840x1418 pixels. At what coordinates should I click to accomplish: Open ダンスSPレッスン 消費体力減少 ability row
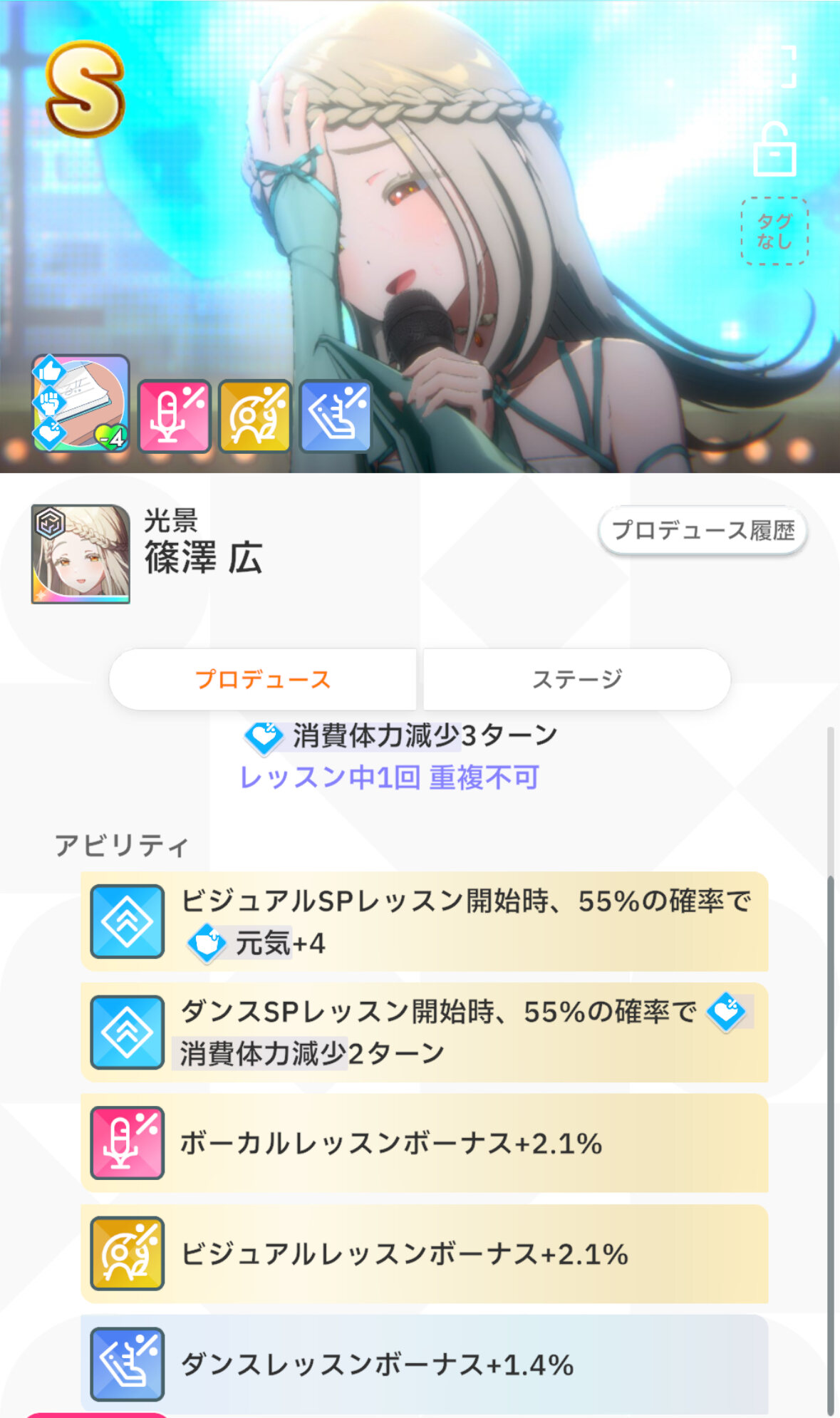424,1033
